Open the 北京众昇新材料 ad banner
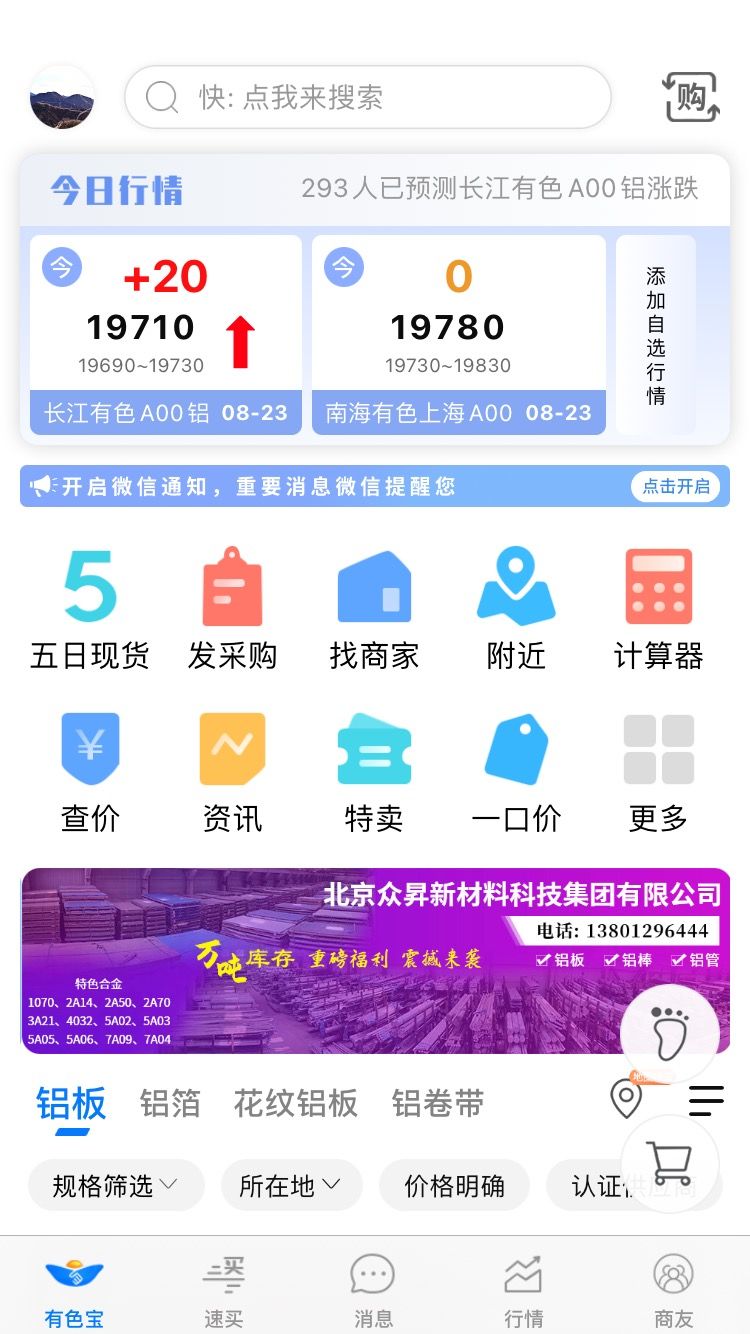Screen dimensions: 750x1334 point(376,961)
